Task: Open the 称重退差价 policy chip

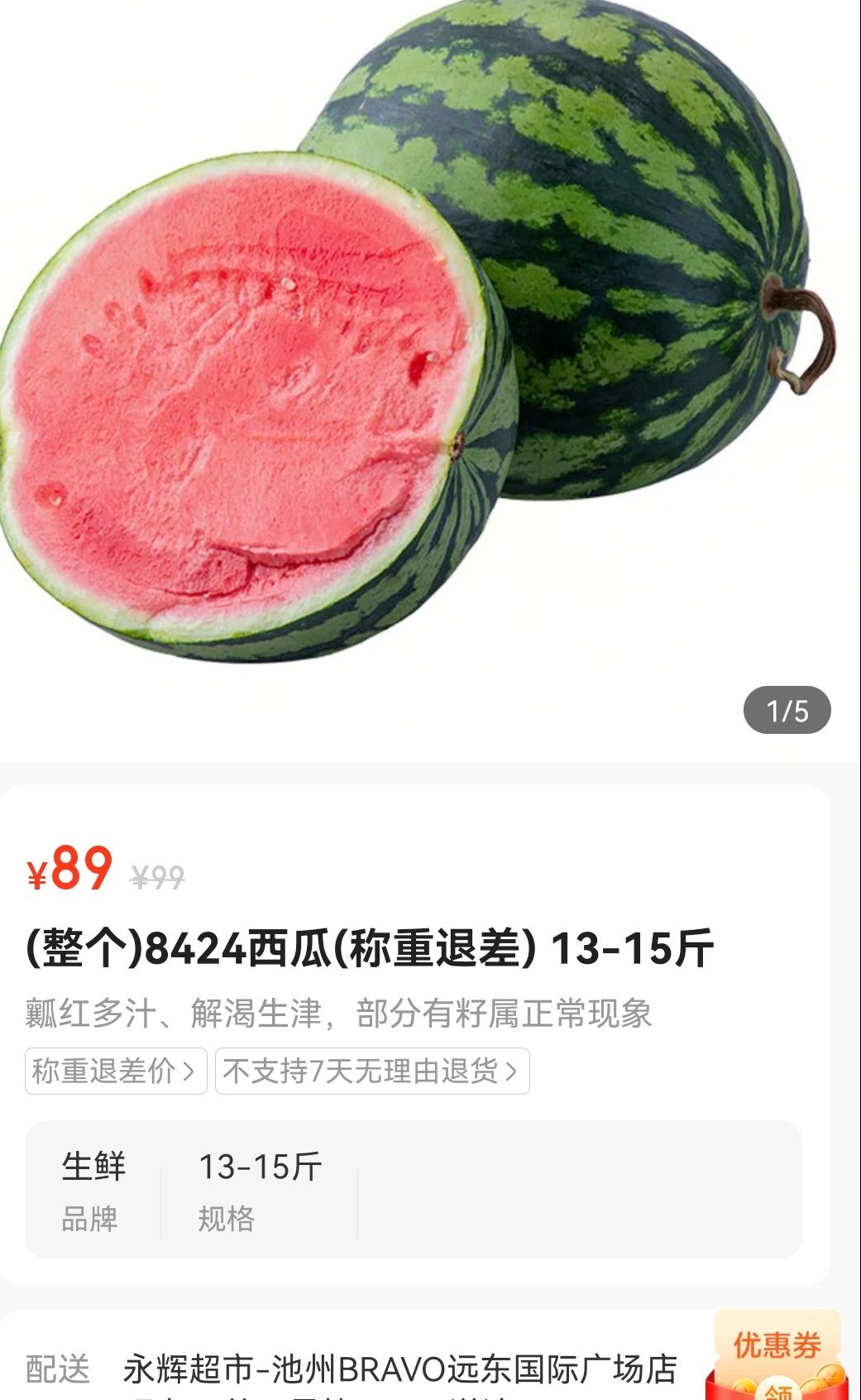Action: 115,1072
